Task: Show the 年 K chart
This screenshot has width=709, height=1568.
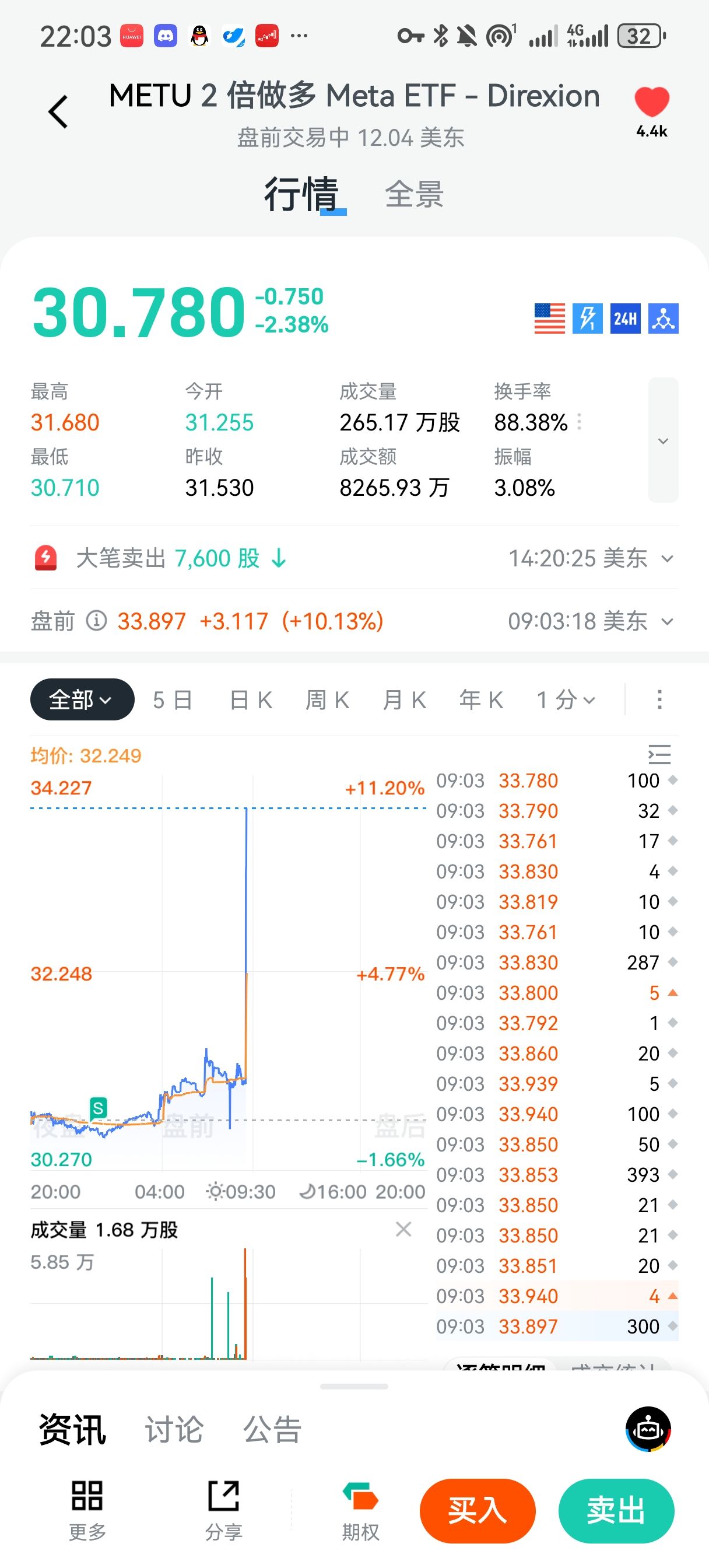Action: pos(481,700)
